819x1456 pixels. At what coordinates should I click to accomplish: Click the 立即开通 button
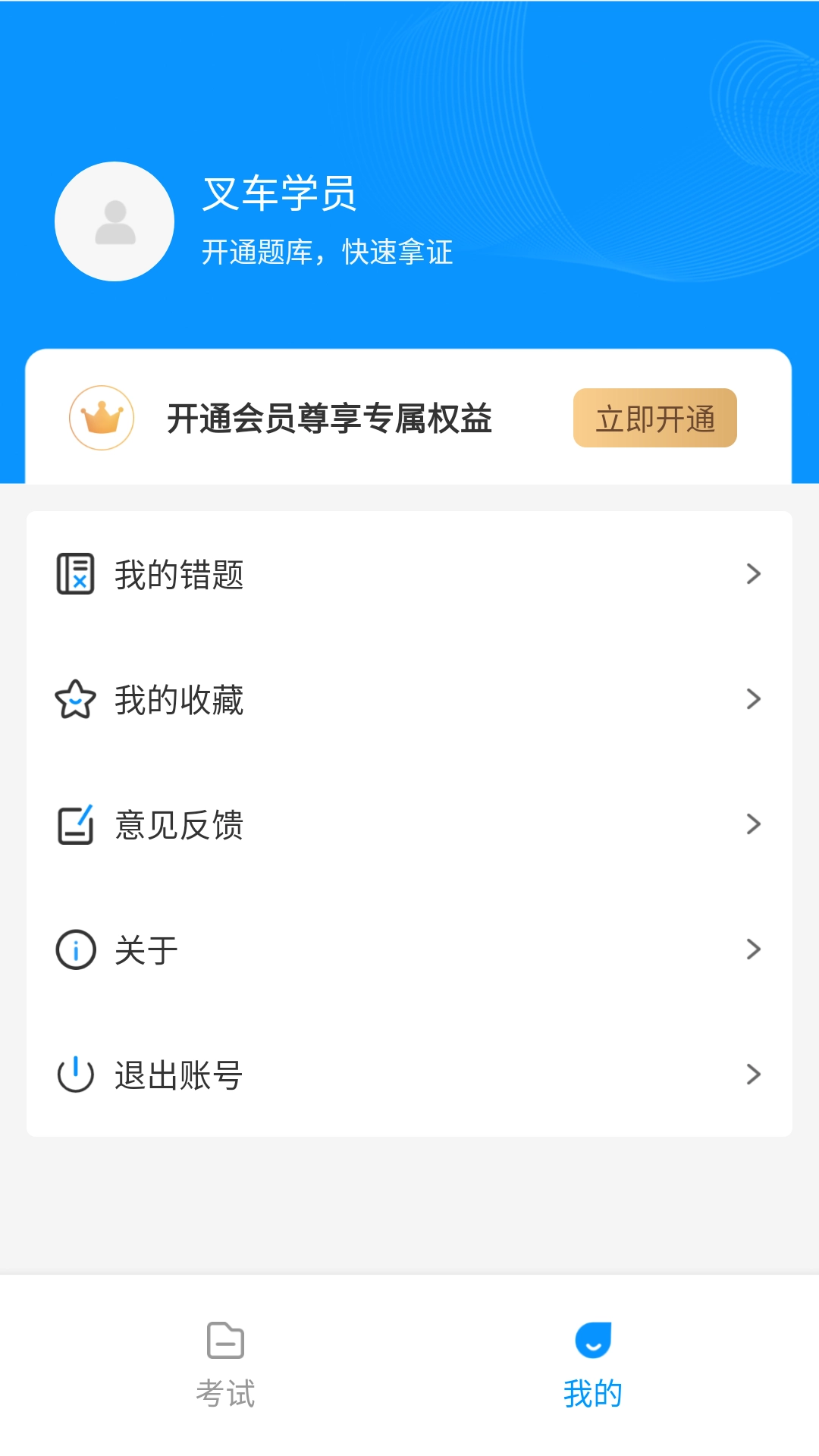(655, 418)
